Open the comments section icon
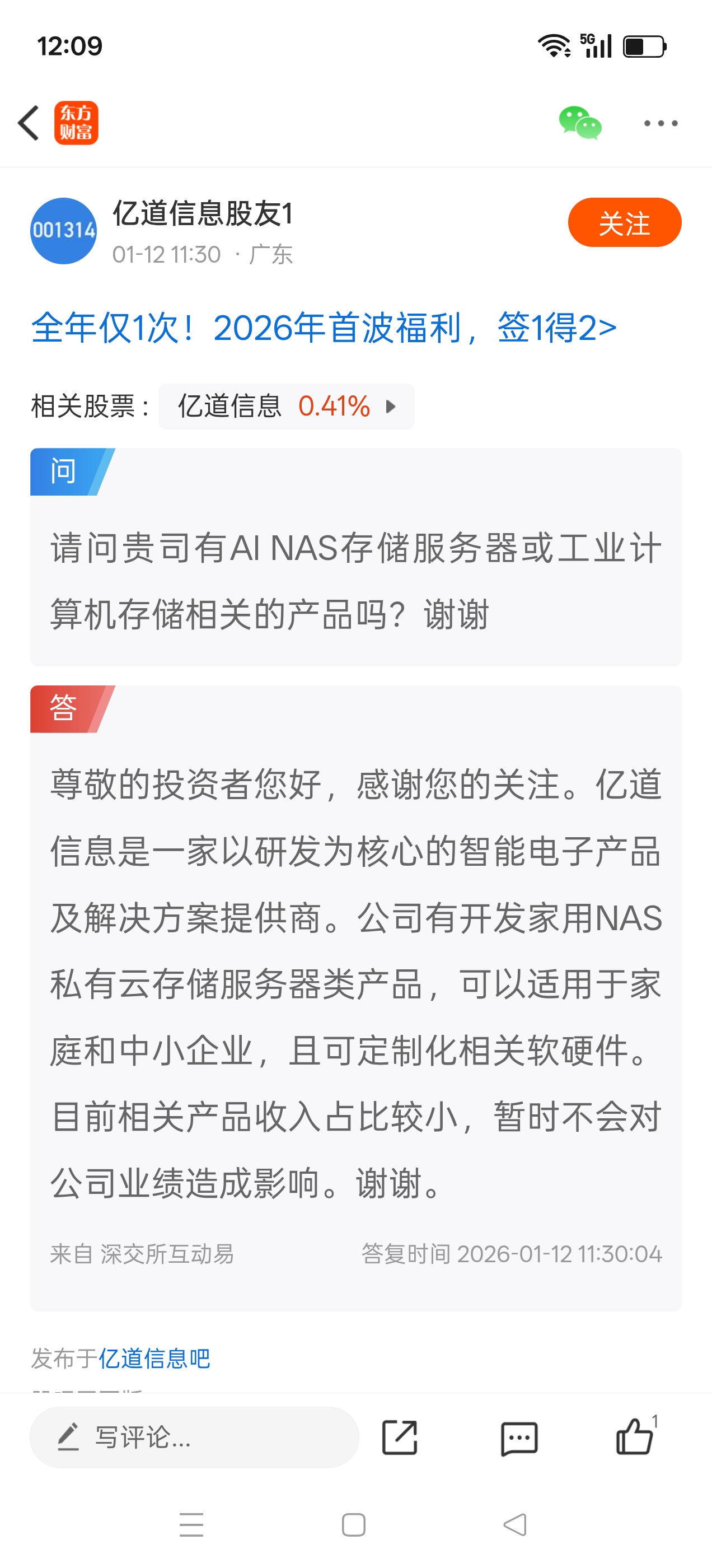This screenshot has width=712, height=1568. 518,1438
